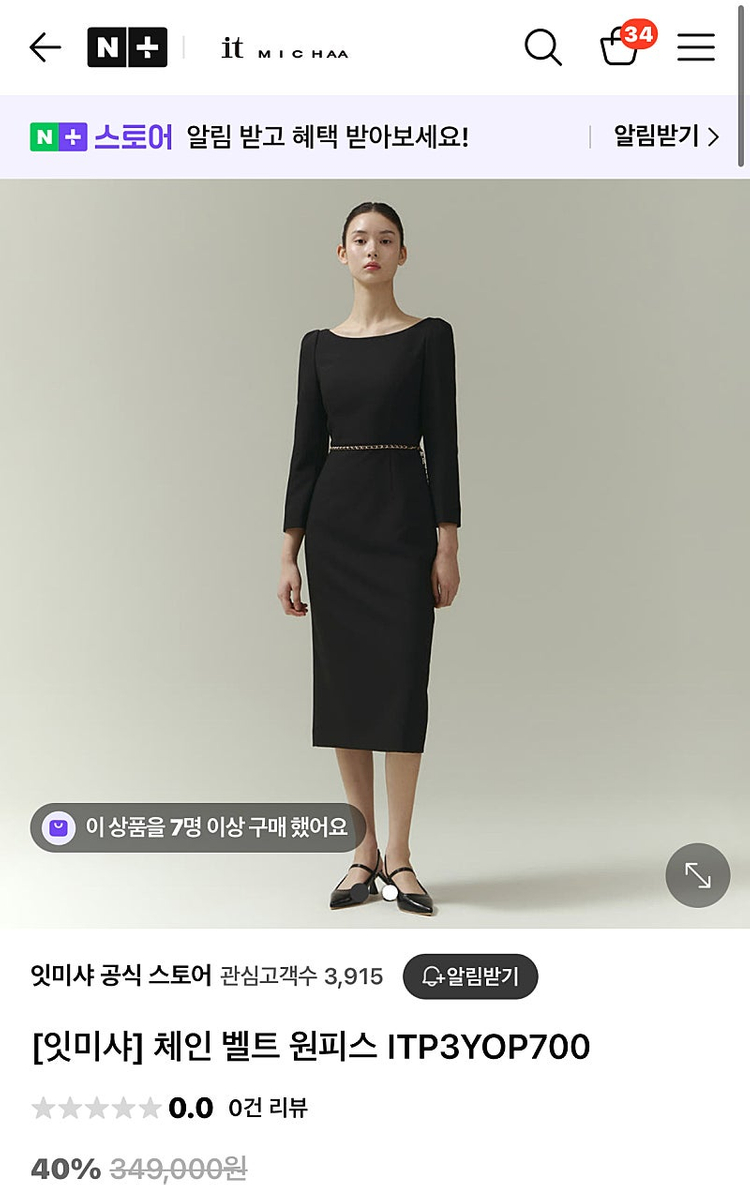The image size is (750, 1185).
Task: Open the shopping cart with 34 items
Action: 621,46
